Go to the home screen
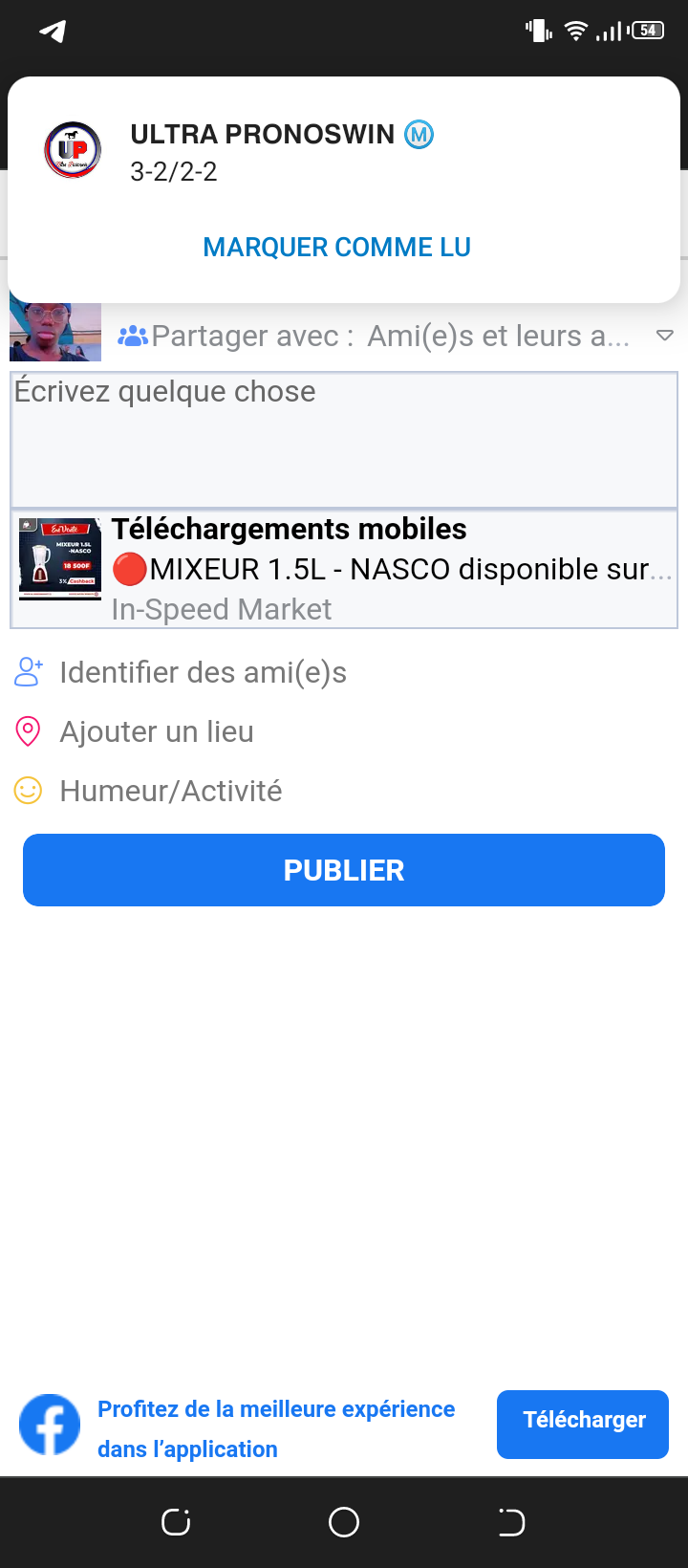Screen dimensions: 688x1568 click(x=344, y=1522)
